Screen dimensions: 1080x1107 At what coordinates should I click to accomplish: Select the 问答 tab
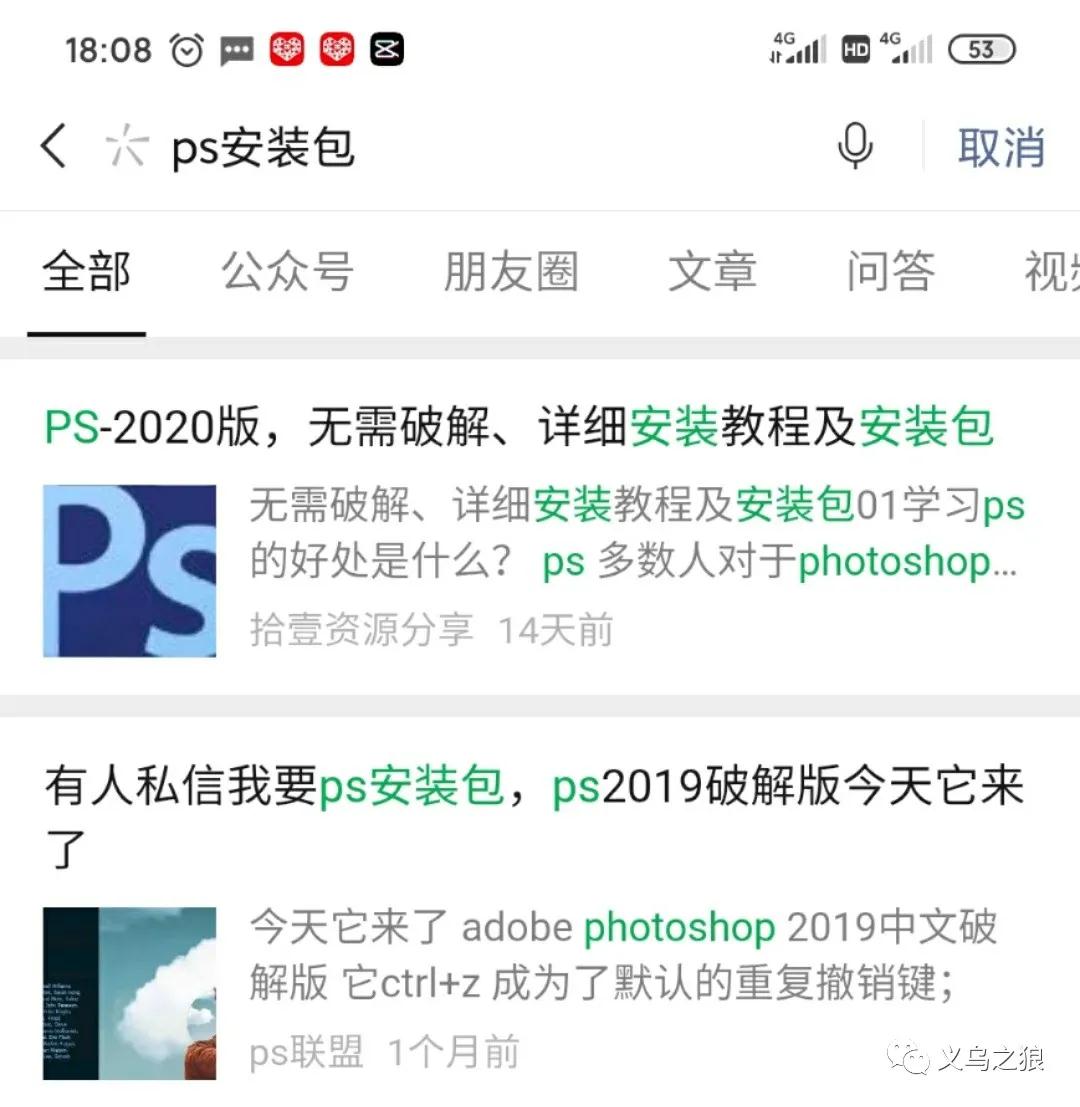(x=890, y=271)
